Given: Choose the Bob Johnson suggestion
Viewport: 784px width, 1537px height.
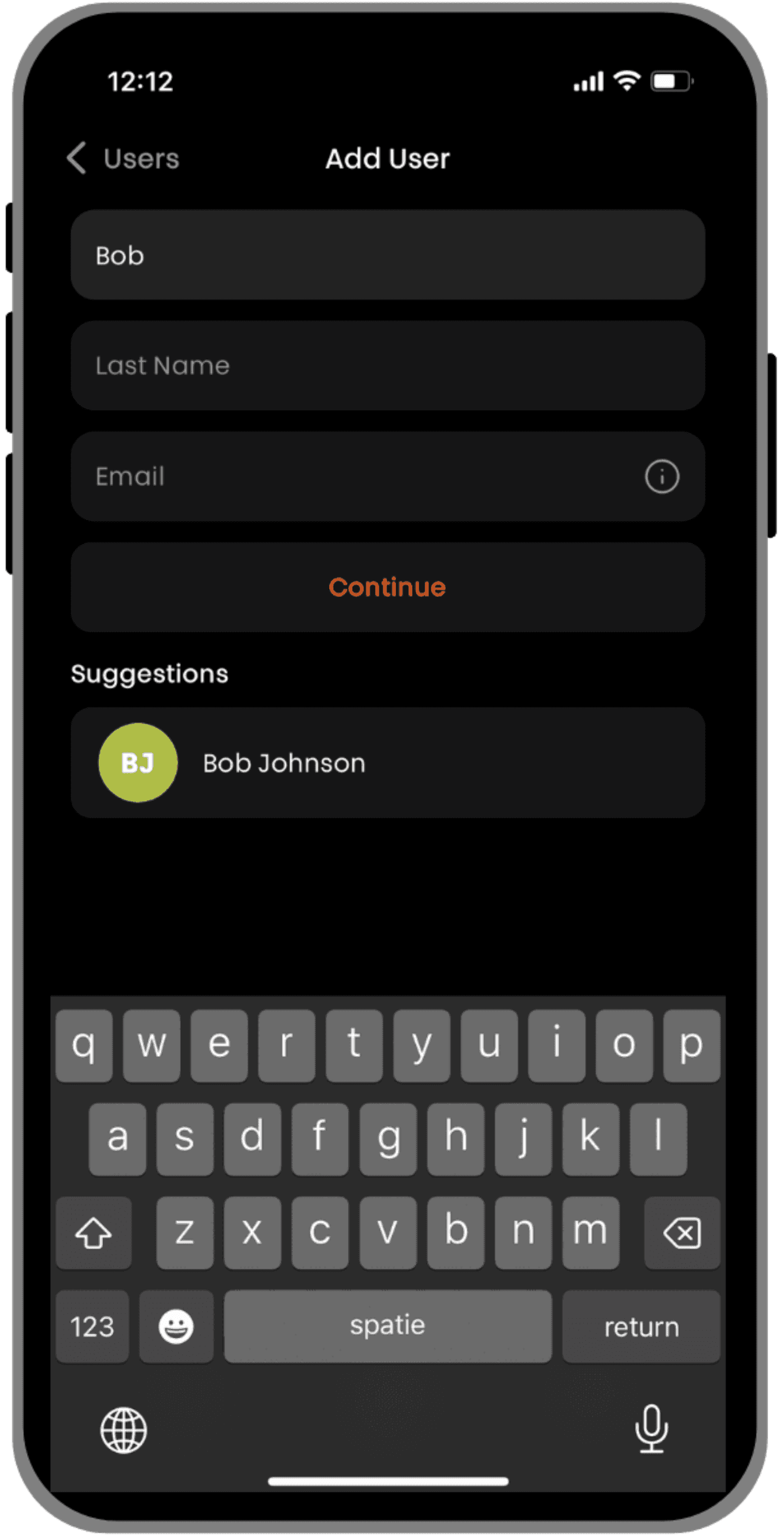Looking at the screenshot, I should point(388,762).
